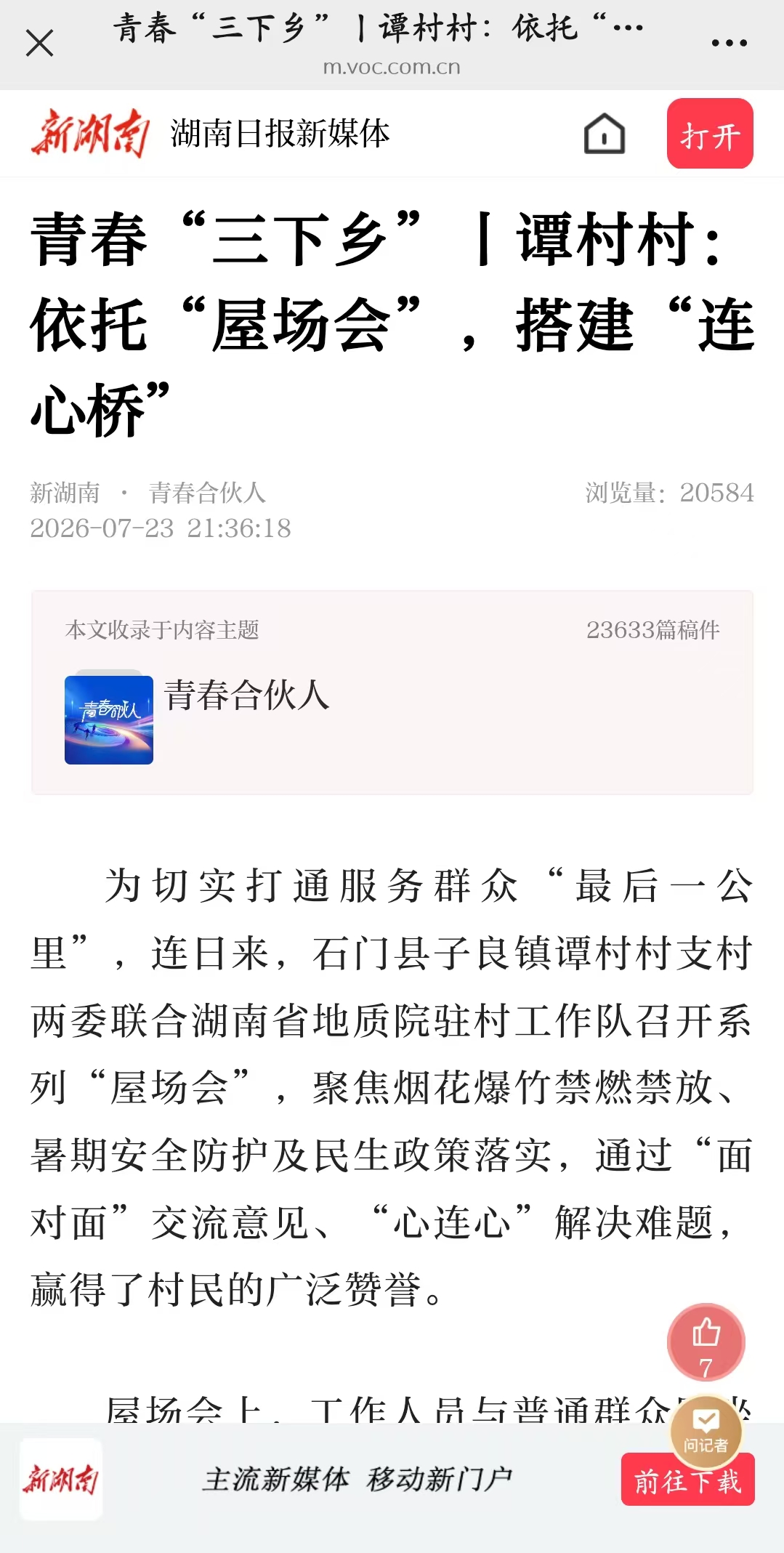
Task: Close the web page with the X
Action: point(40,43)
